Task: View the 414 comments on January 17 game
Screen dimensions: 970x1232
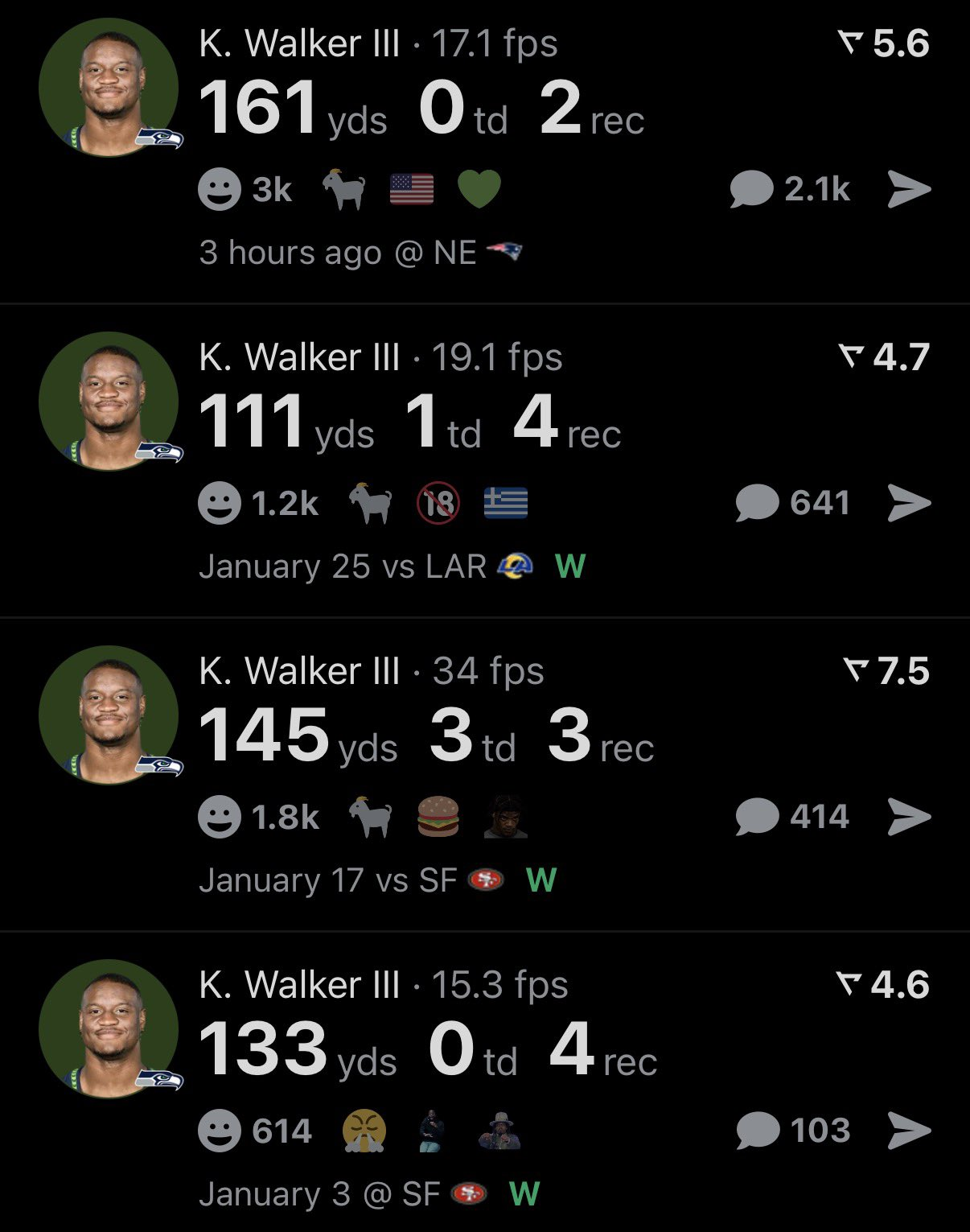Action: 792,818
